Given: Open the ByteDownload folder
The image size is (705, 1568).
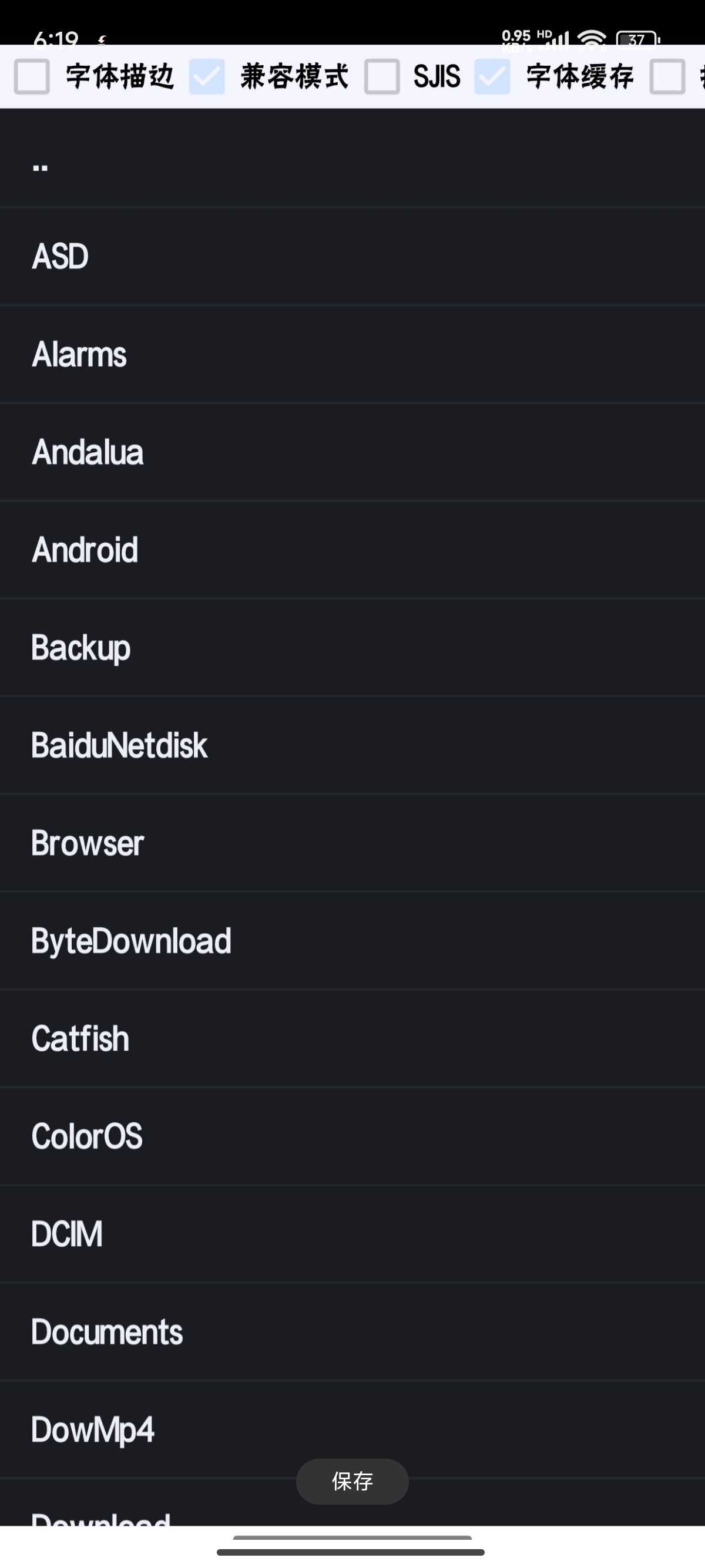Looking at the screenshot, I should tap(352, 941).
